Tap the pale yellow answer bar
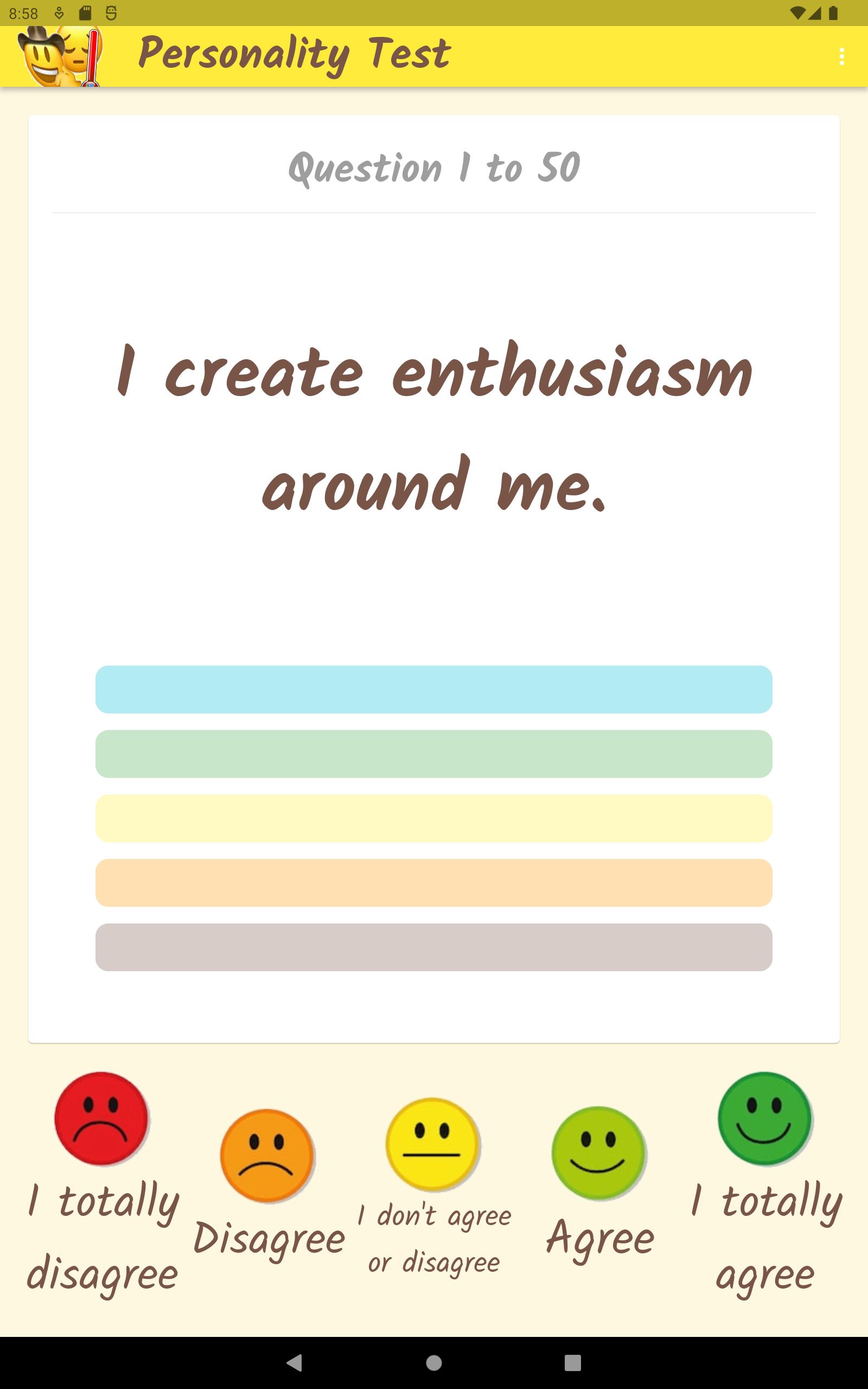Viewport: 868px width, 1389px height. tap(434, 818)
